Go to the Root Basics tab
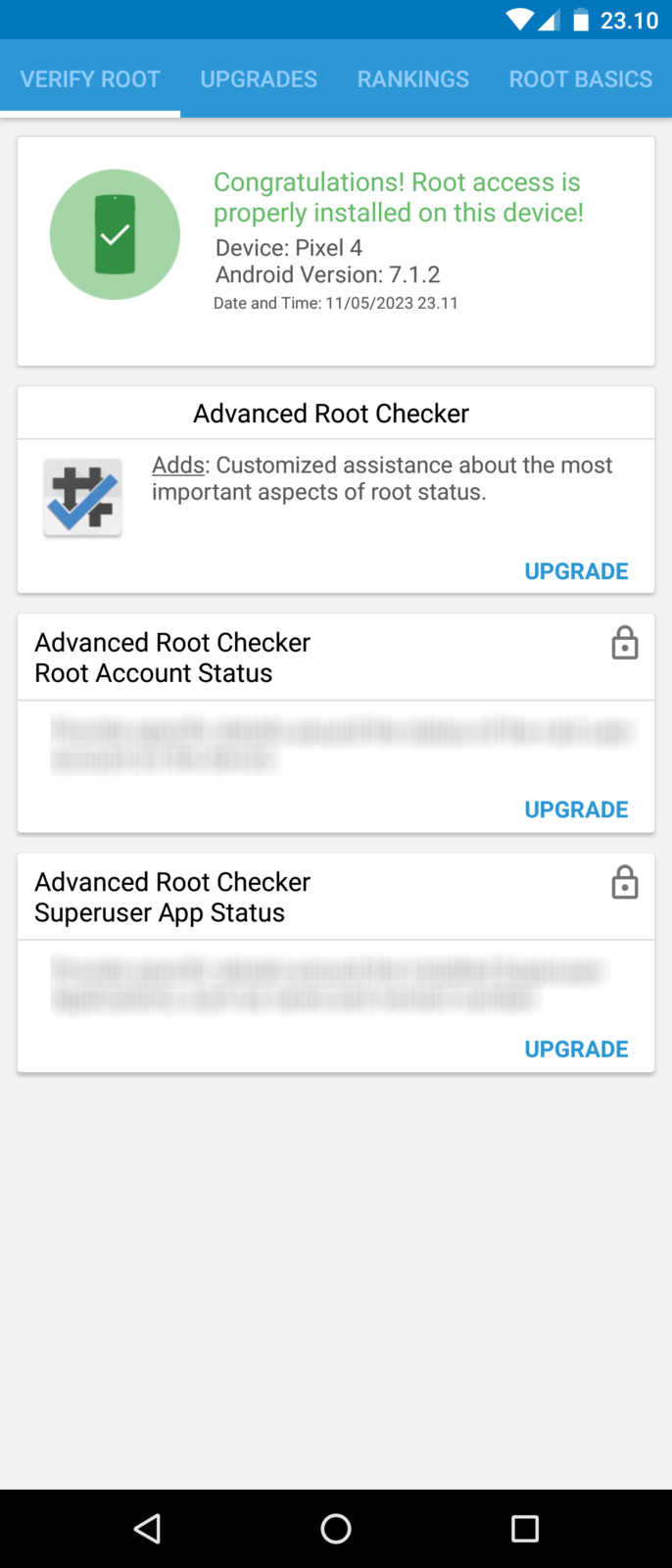The image size is (672, 1568). [580, 79]
